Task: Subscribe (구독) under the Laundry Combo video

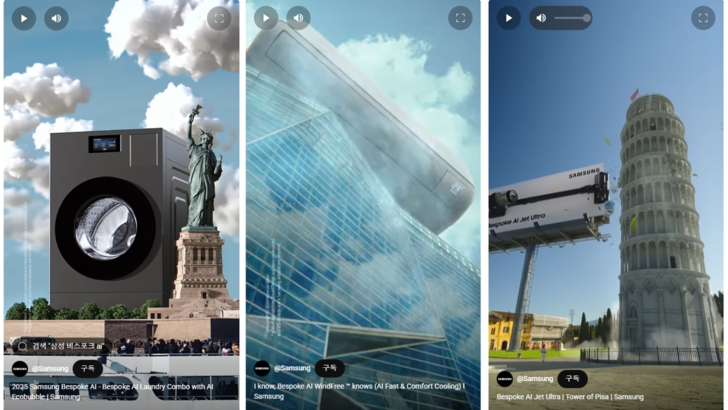Action: pos(86,369)
